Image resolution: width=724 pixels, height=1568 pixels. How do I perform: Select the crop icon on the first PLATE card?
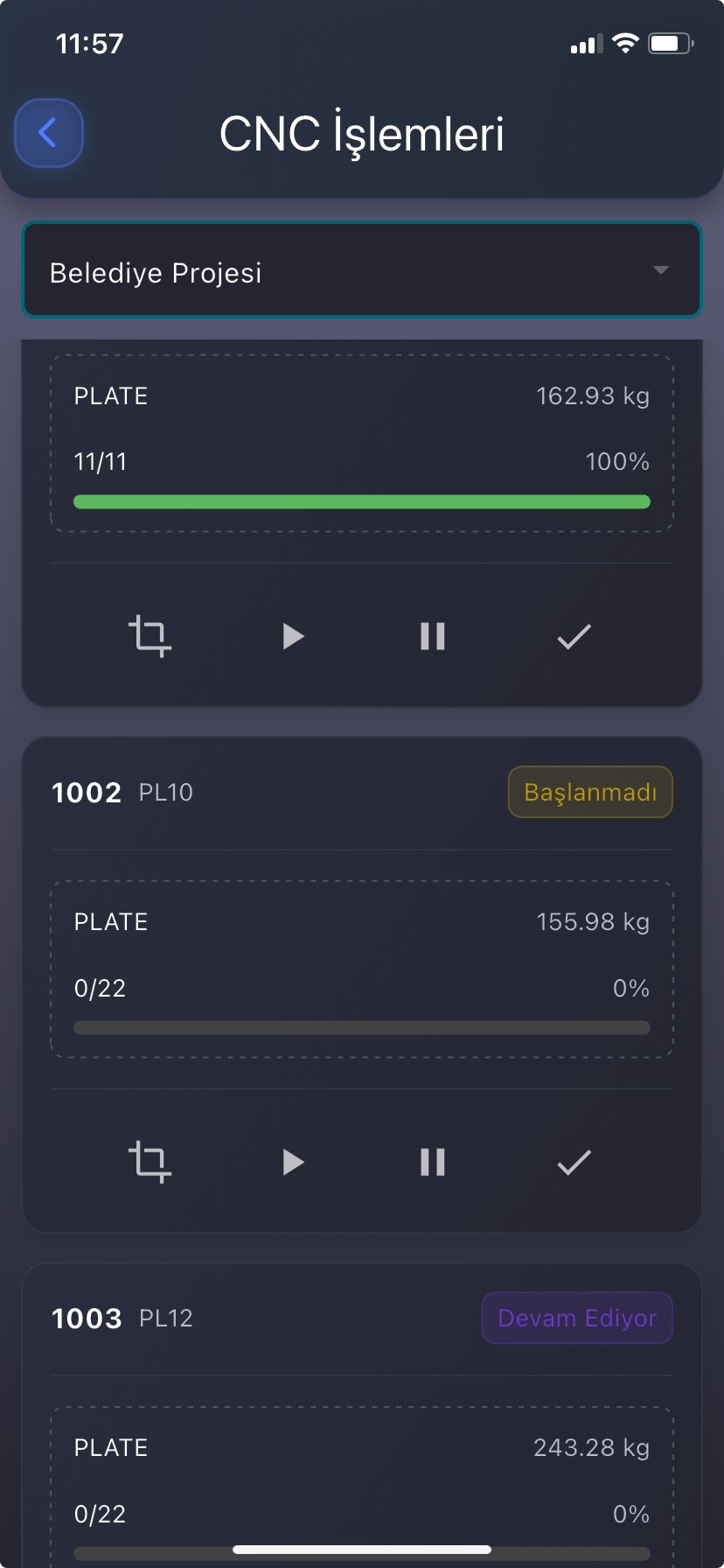150,636
